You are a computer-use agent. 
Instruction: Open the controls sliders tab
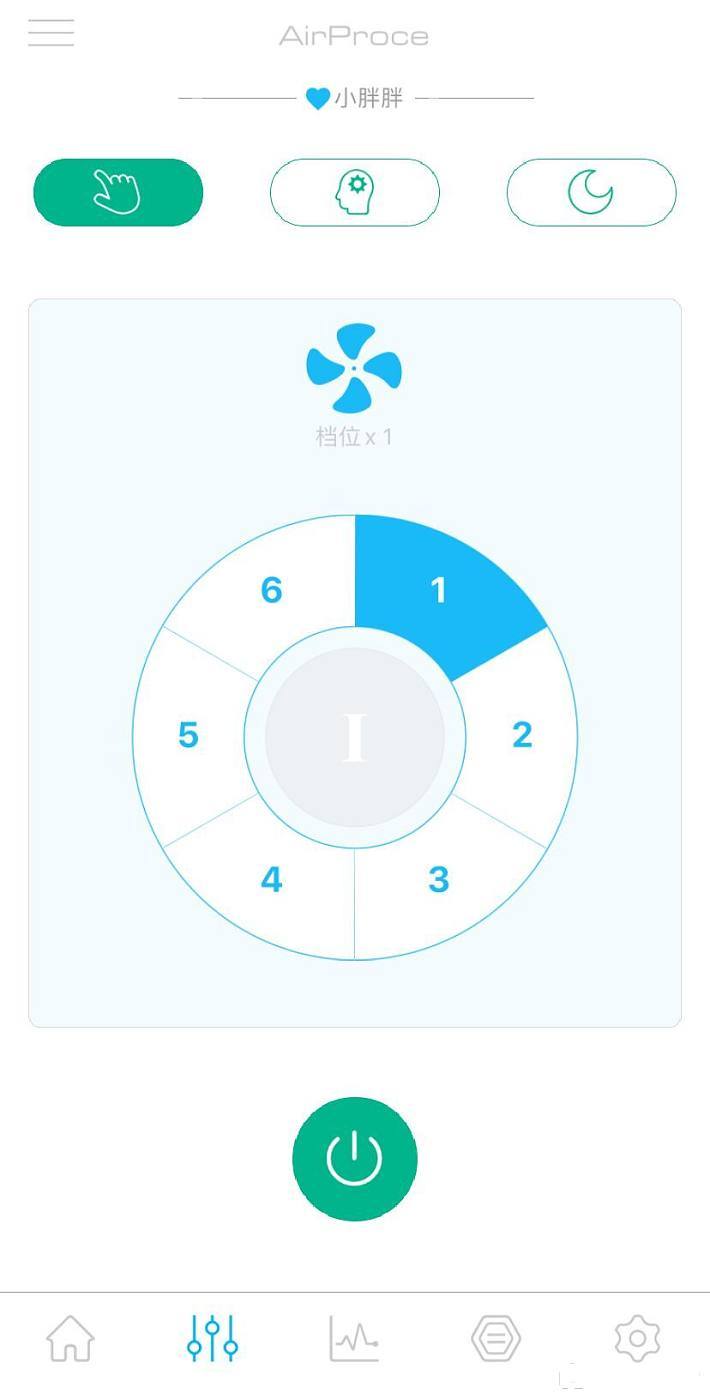(213, 1338)
